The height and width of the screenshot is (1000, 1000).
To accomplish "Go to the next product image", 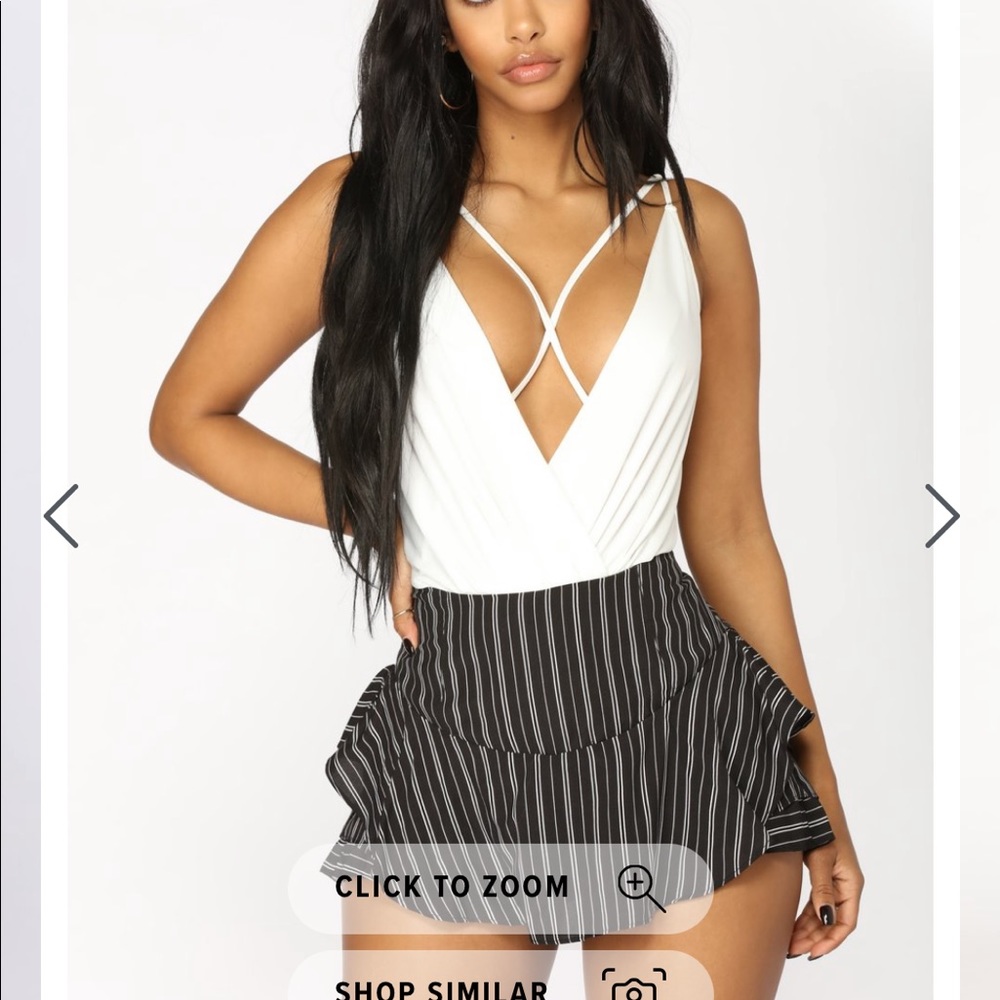I will click(x=941, y=516).
